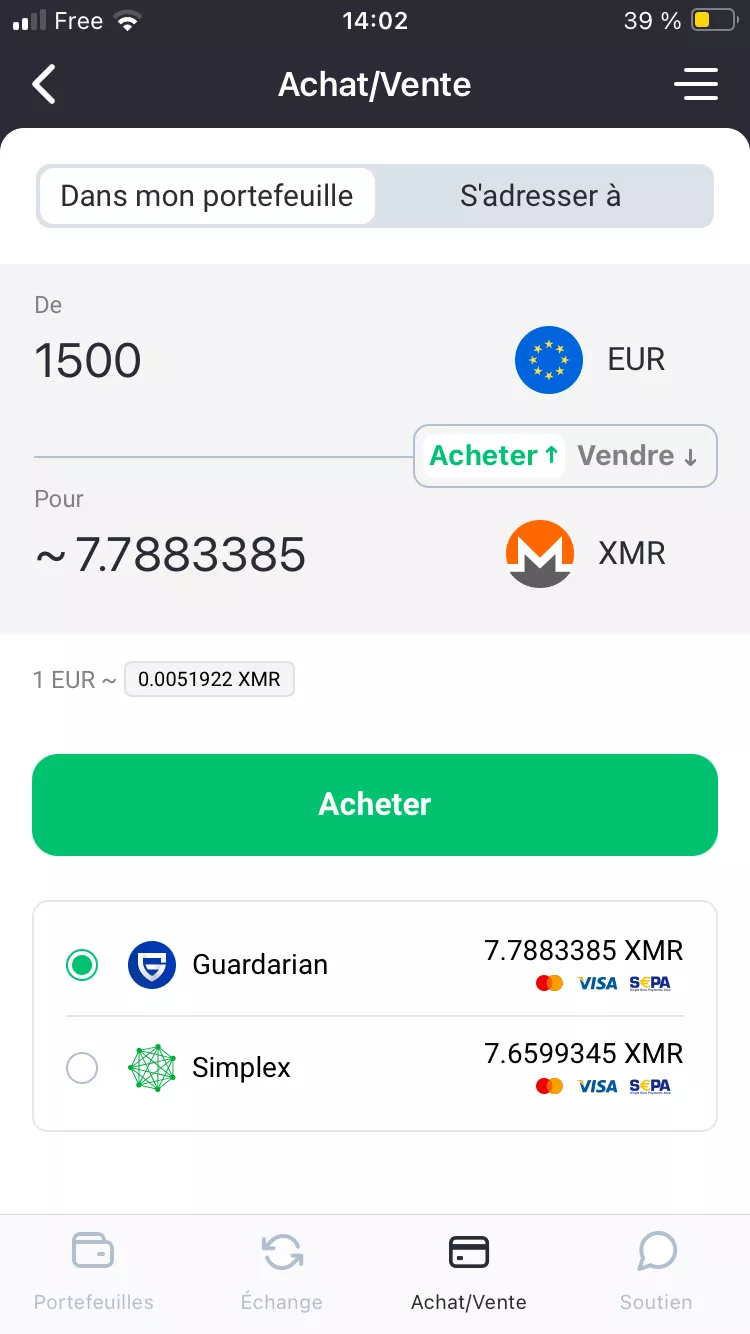Choose Acheter mode

point(494,456)
